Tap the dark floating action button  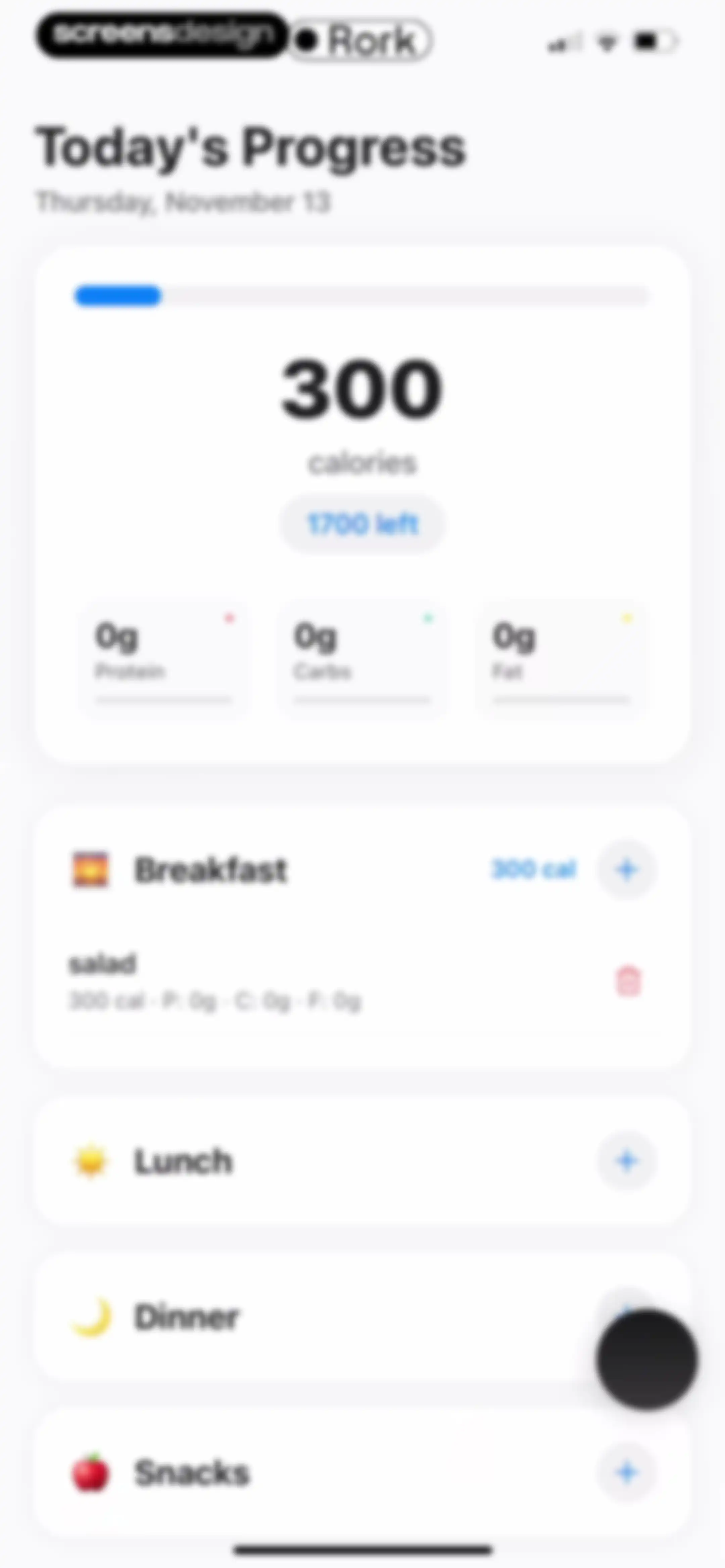pos(647,1359)
